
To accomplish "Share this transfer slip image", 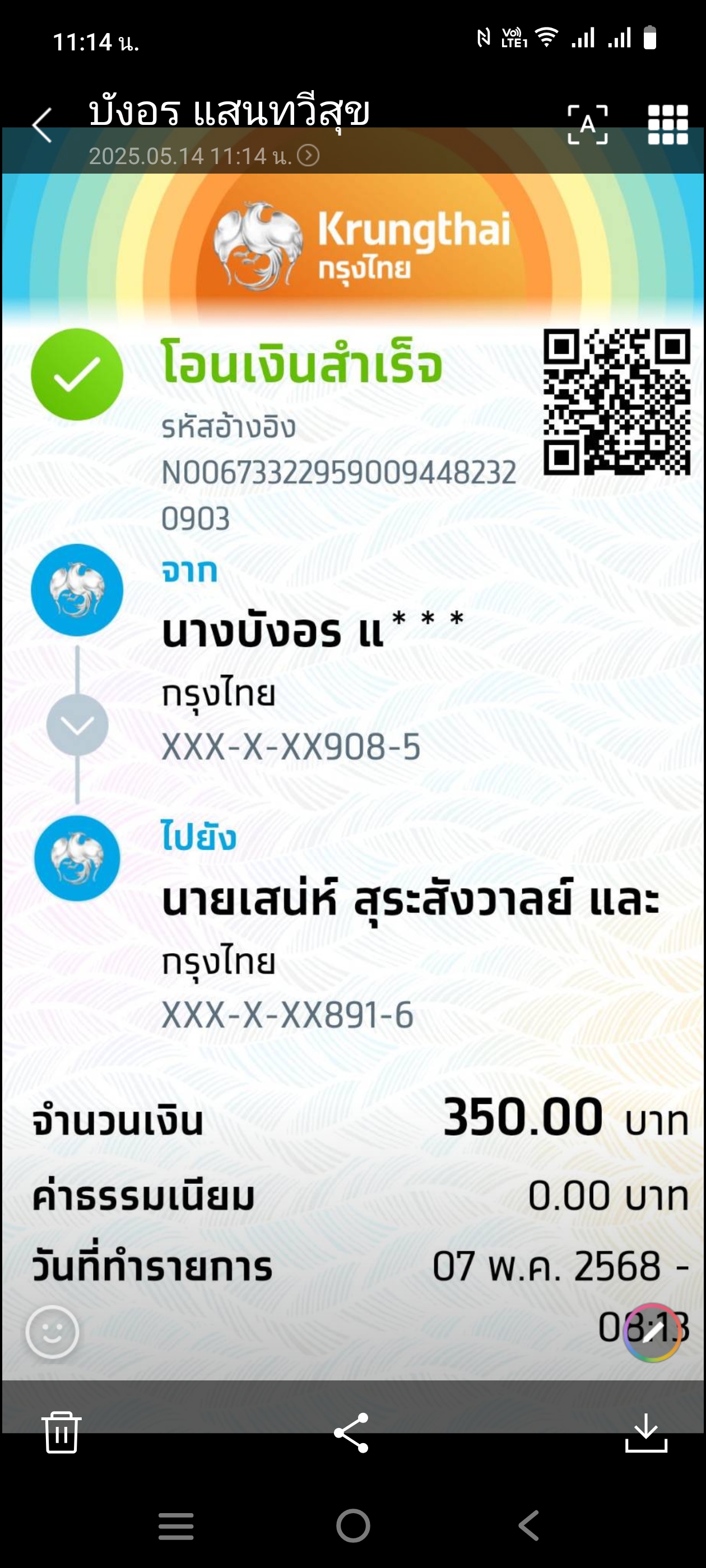I will pos(351,1433).
